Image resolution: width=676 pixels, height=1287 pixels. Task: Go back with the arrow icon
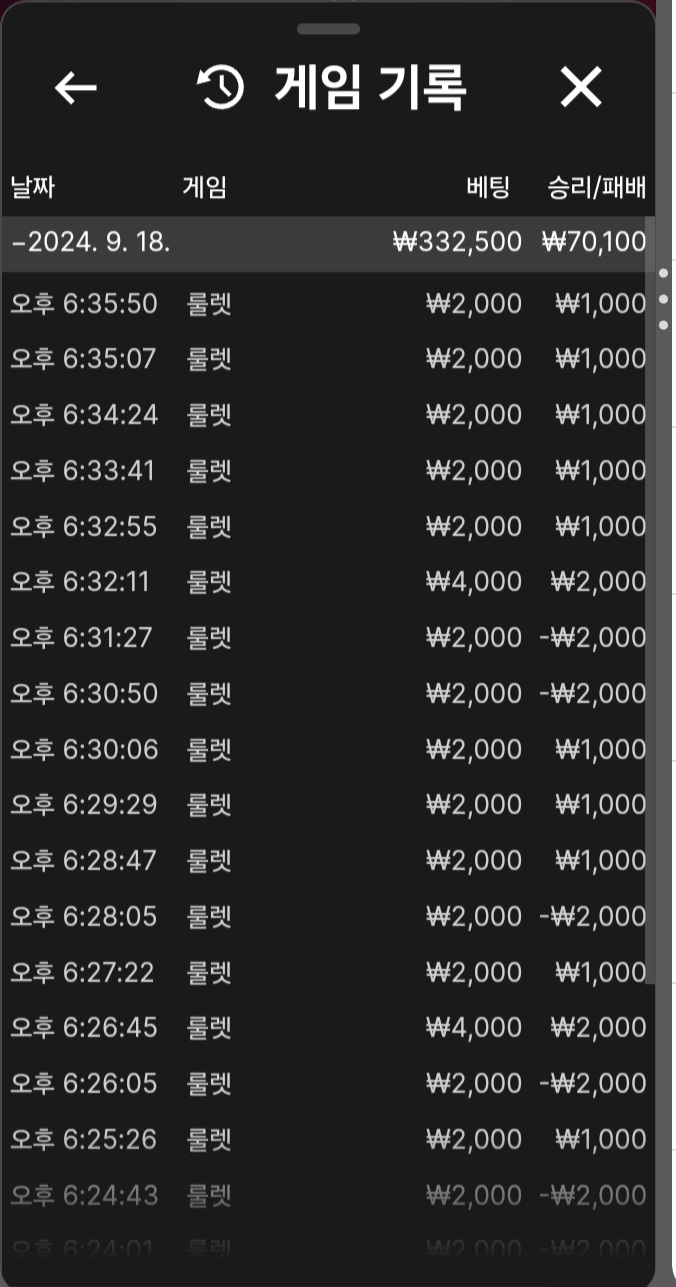76,88
